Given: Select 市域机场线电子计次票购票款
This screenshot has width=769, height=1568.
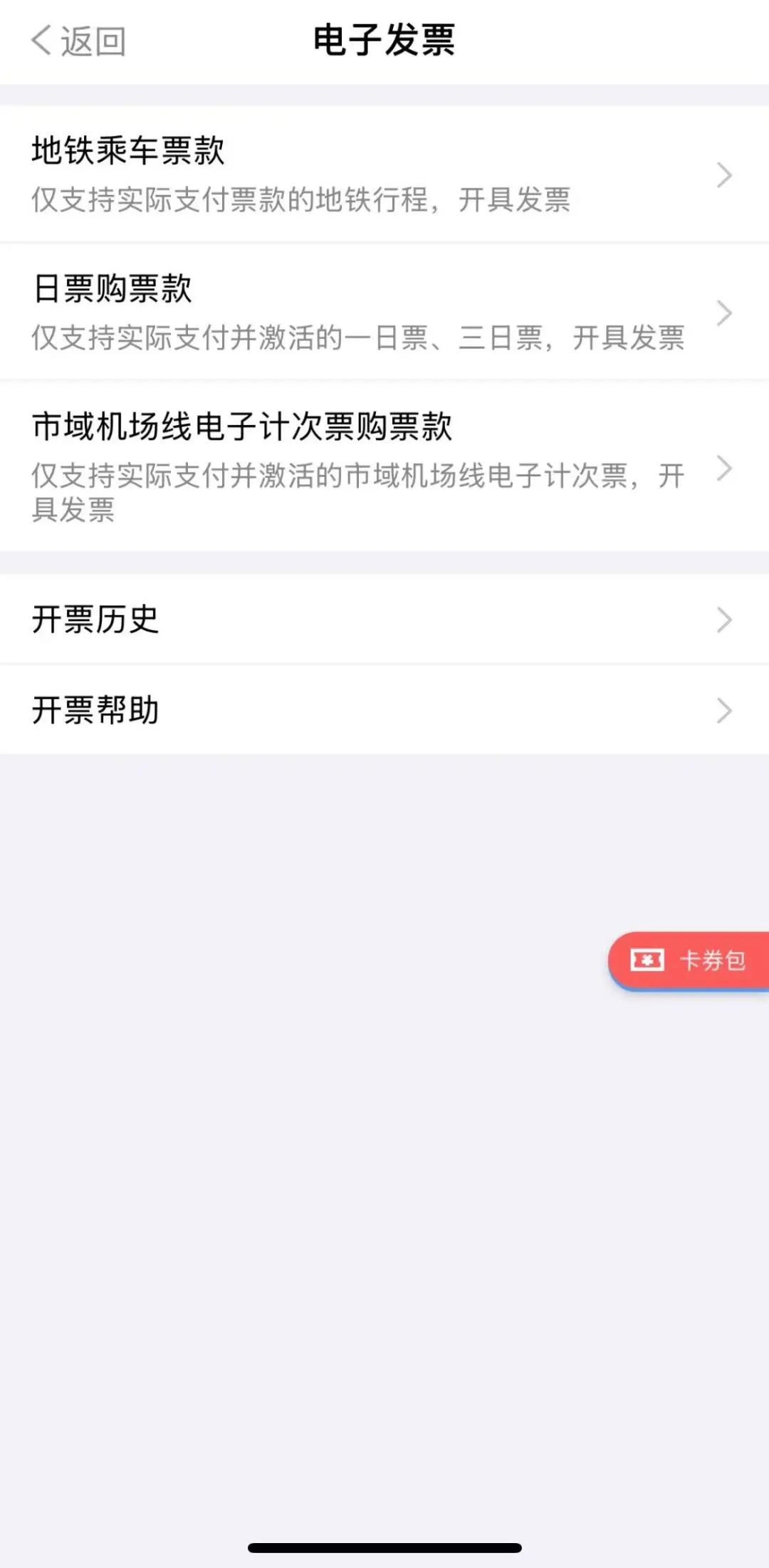Looking at the screenshot, I should (384, 467).
